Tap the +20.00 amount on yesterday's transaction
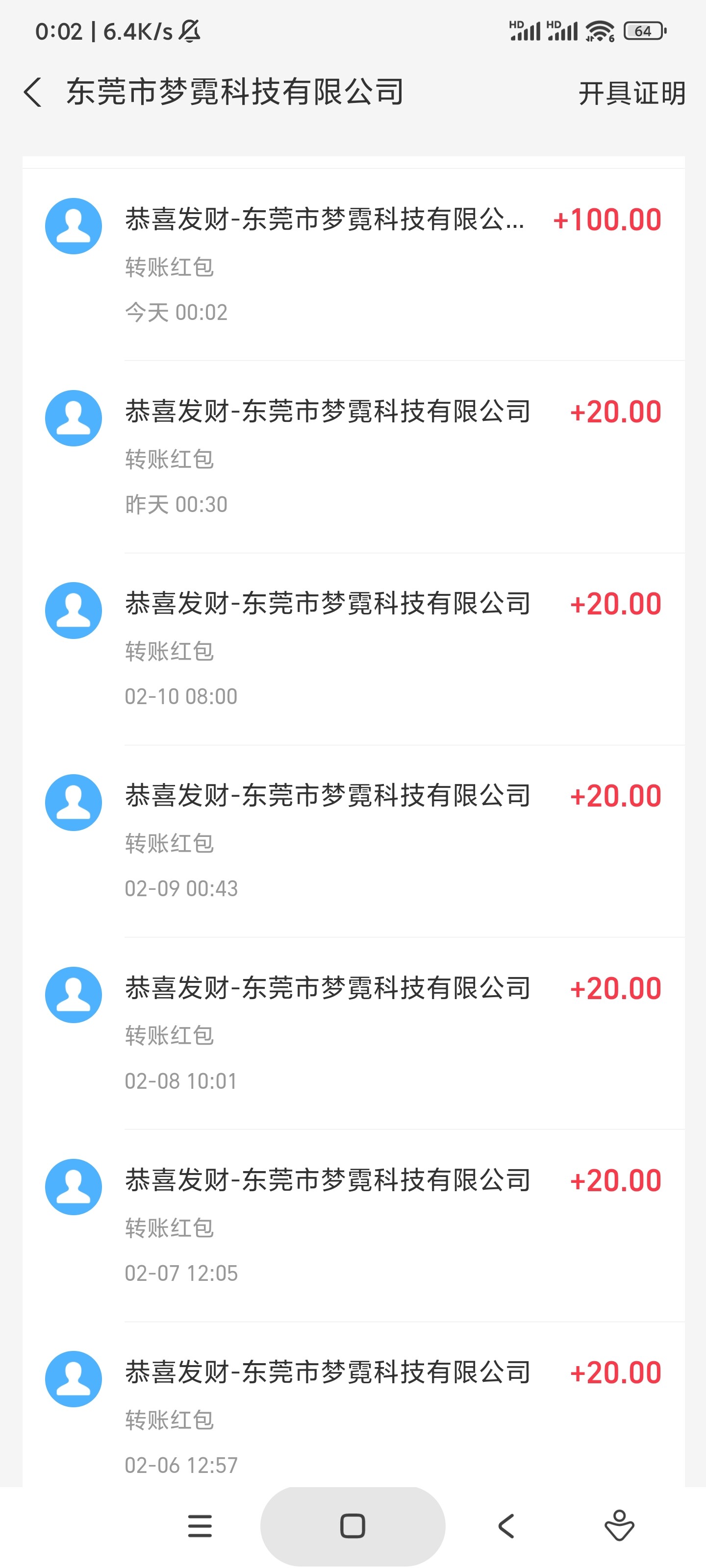Screen dimensions: 706x1568 [616, 412]
